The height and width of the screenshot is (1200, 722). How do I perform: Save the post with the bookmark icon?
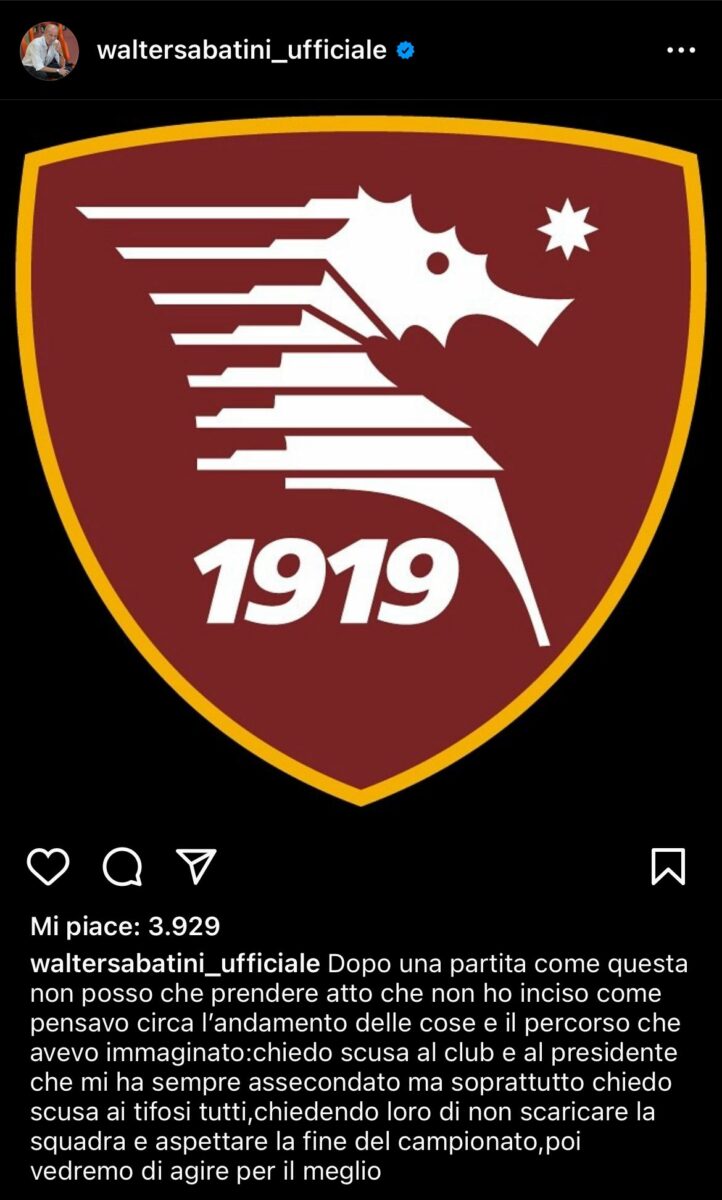668,866
